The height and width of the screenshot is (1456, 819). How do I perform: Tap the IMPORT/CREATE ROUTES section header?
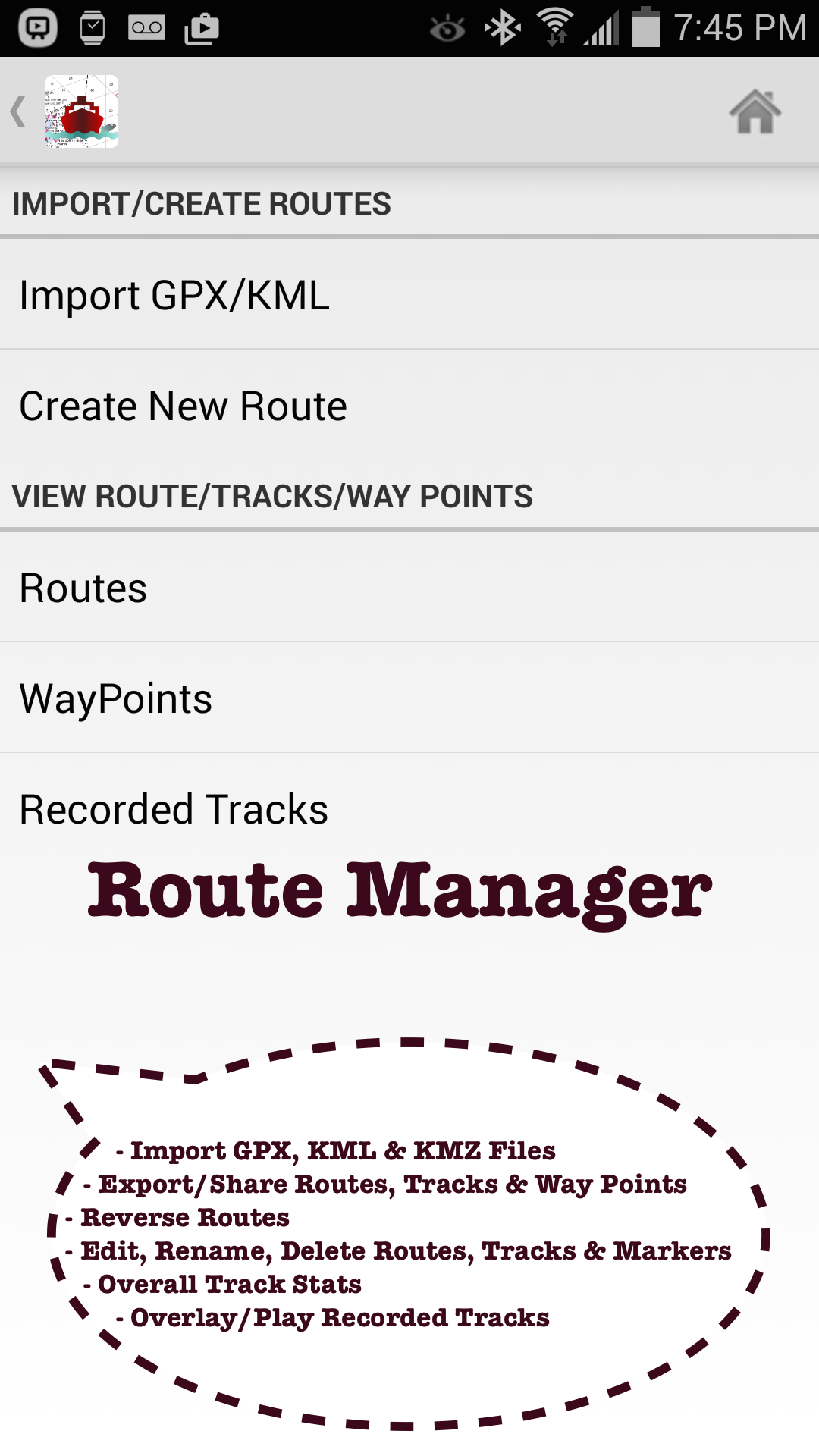click(202, 202)
